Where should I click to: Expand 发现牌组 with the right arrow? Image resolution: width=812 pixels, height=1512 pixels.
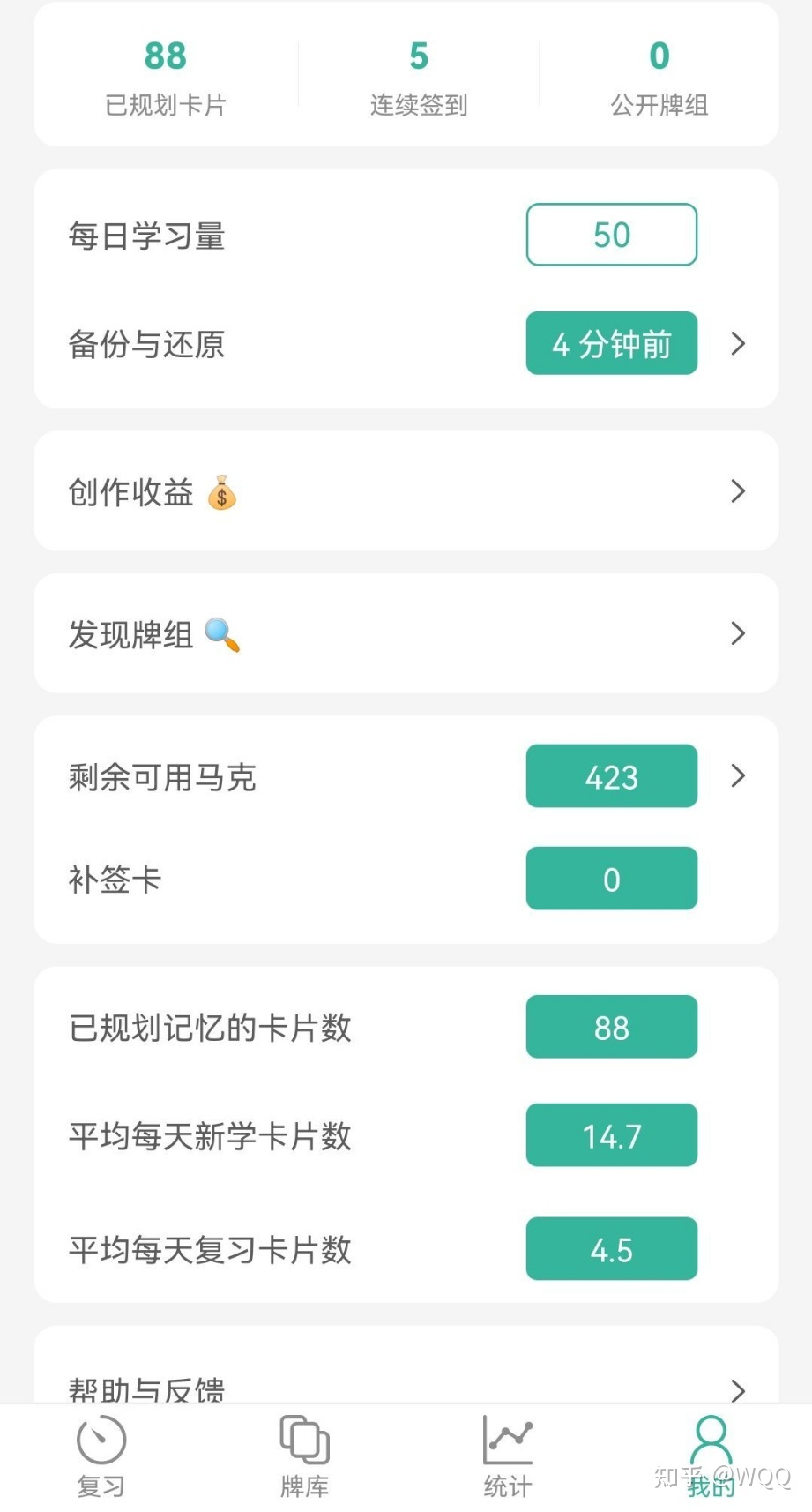[737, 633]
